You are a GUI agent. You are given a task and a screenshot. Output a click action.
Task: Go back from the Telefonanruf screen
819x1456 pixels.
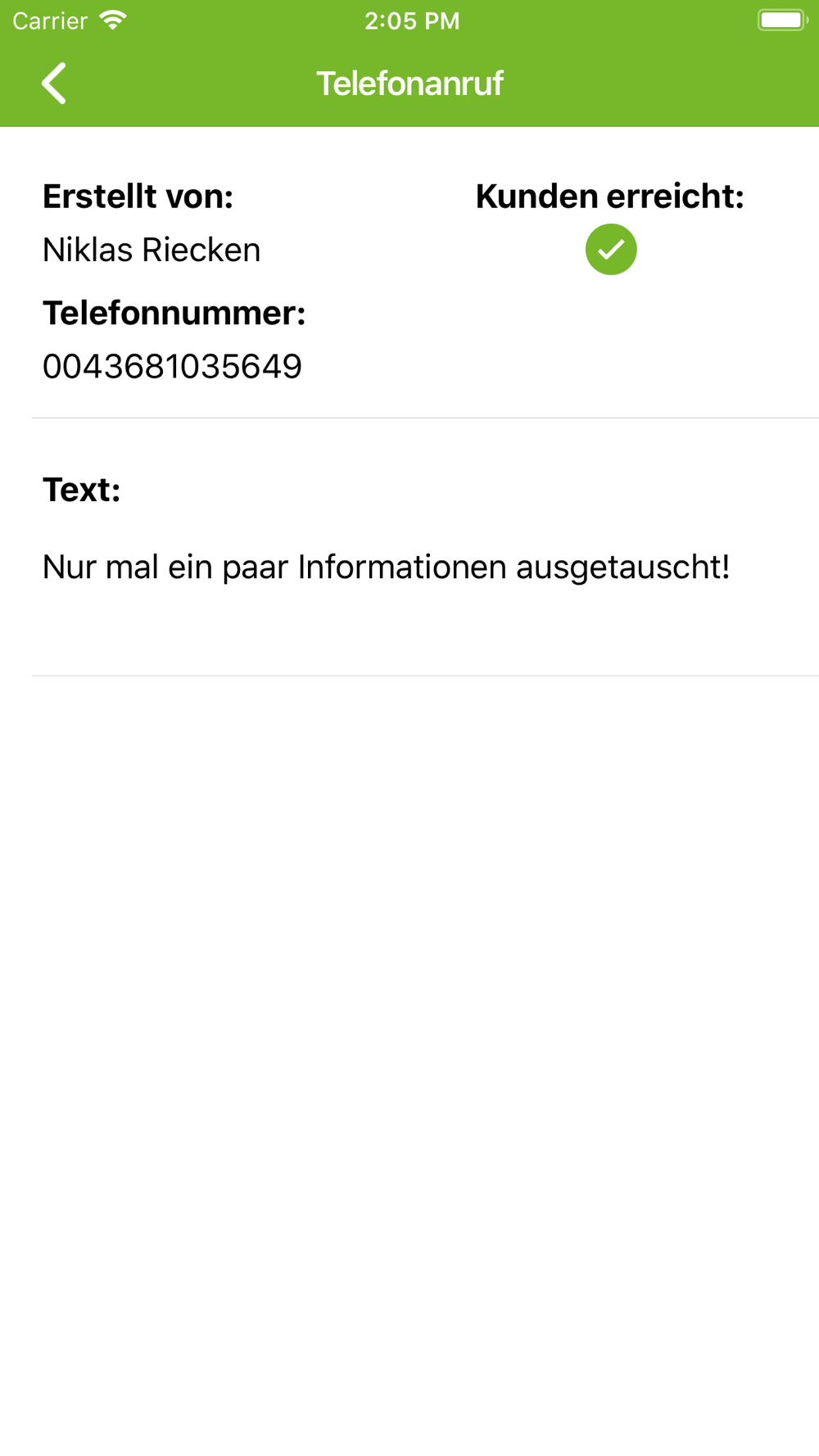tap(54, 84)
